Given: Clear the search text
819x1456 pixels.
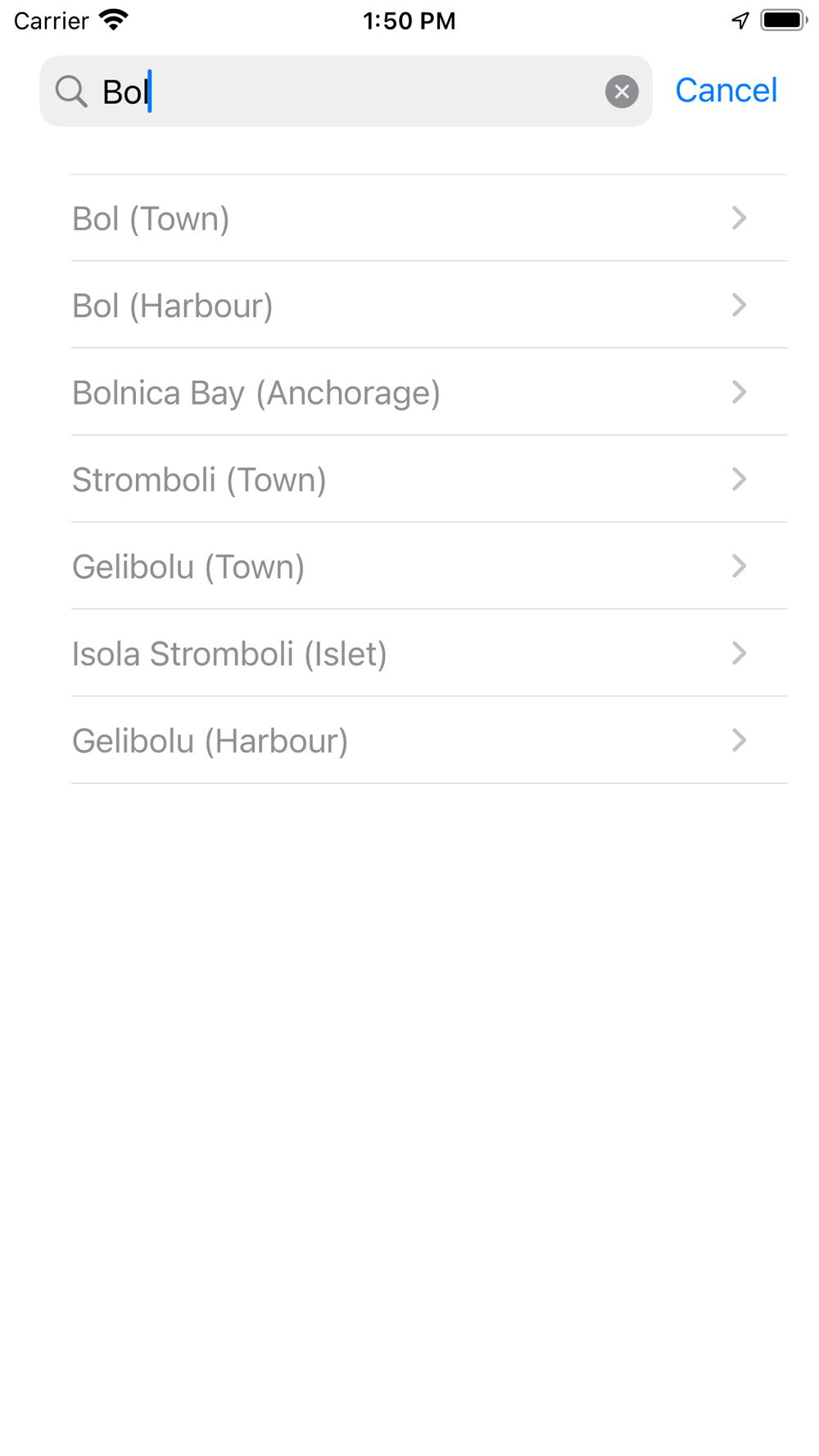Looking at the screenshot, I should point(622,91).
